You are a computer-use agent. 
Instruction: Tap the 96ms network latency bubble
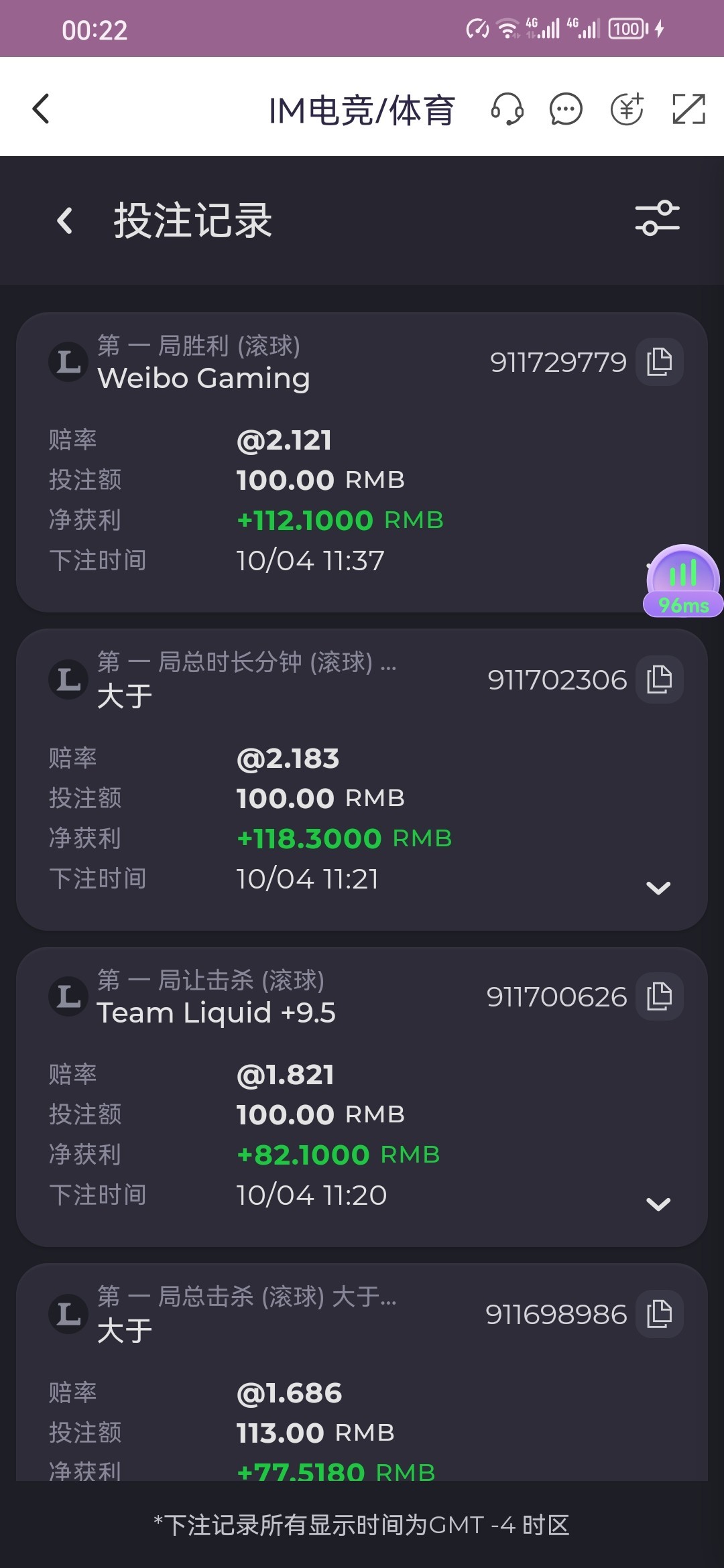[x=683, y=581]
